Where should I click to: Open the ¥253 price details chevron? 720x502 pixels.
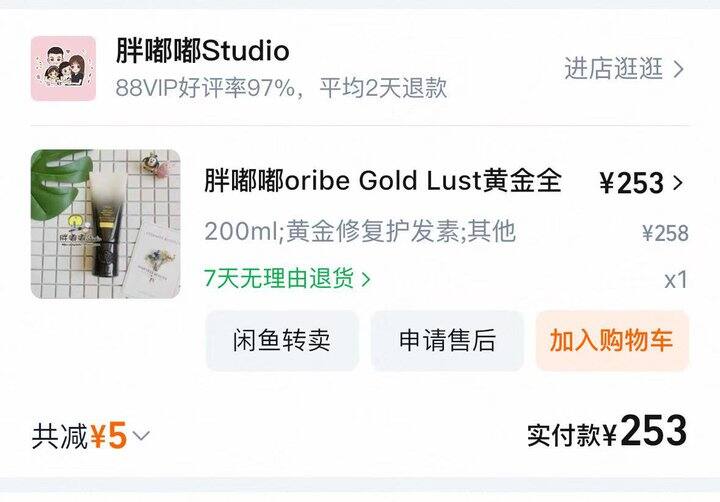[678, 183]
